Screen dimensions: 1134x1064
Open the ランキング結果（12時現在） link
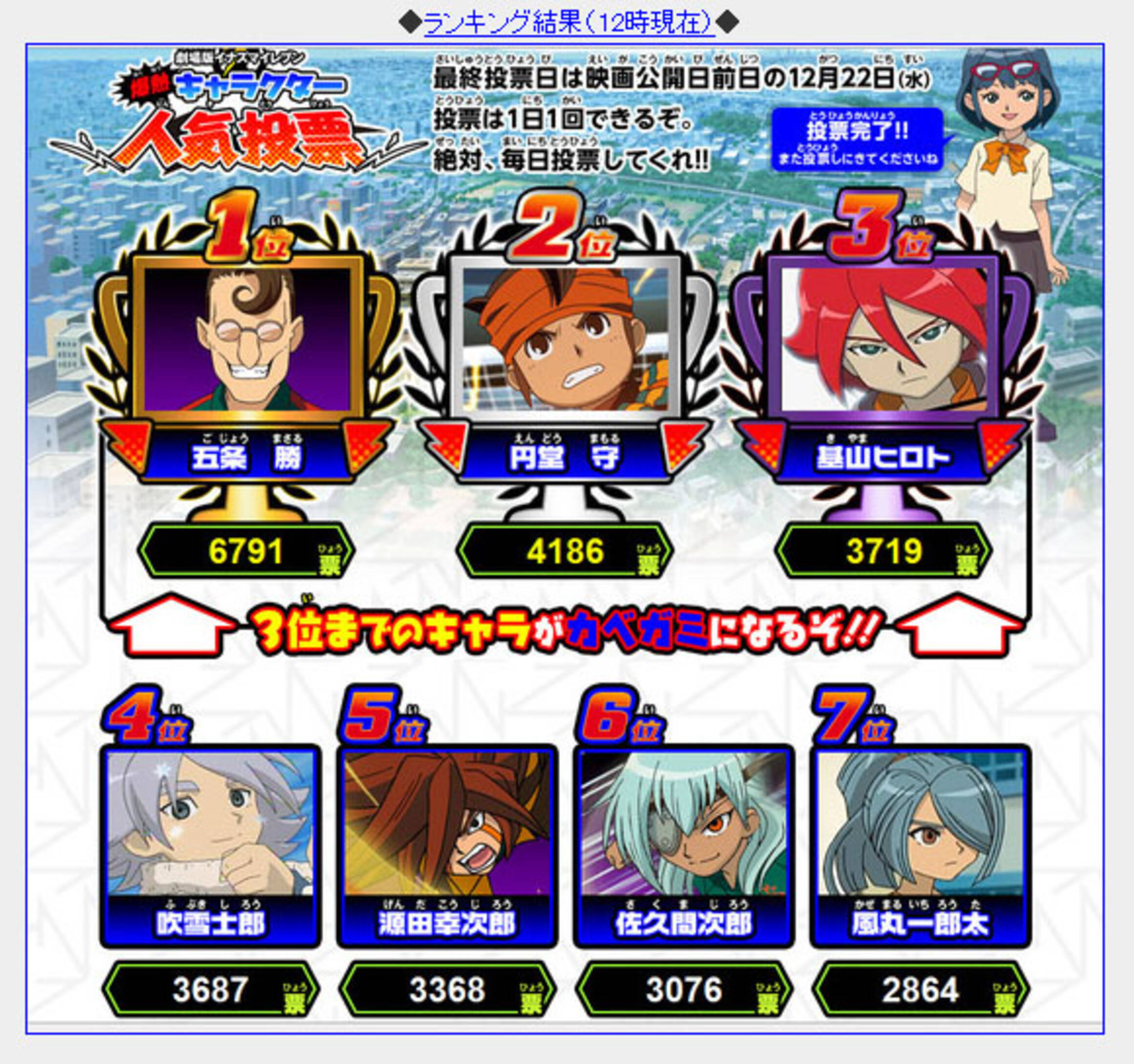point(569,23)
